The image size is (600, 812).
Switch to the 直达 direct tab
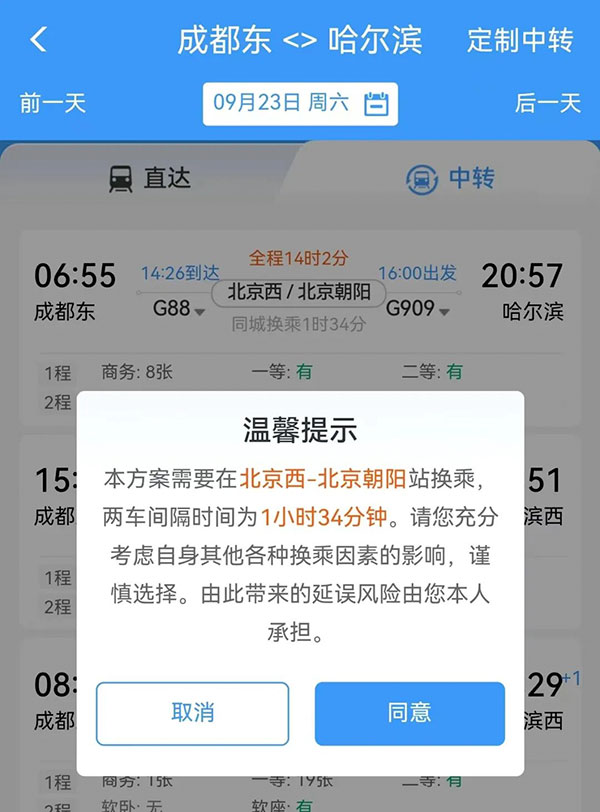(x=150, y=179)
